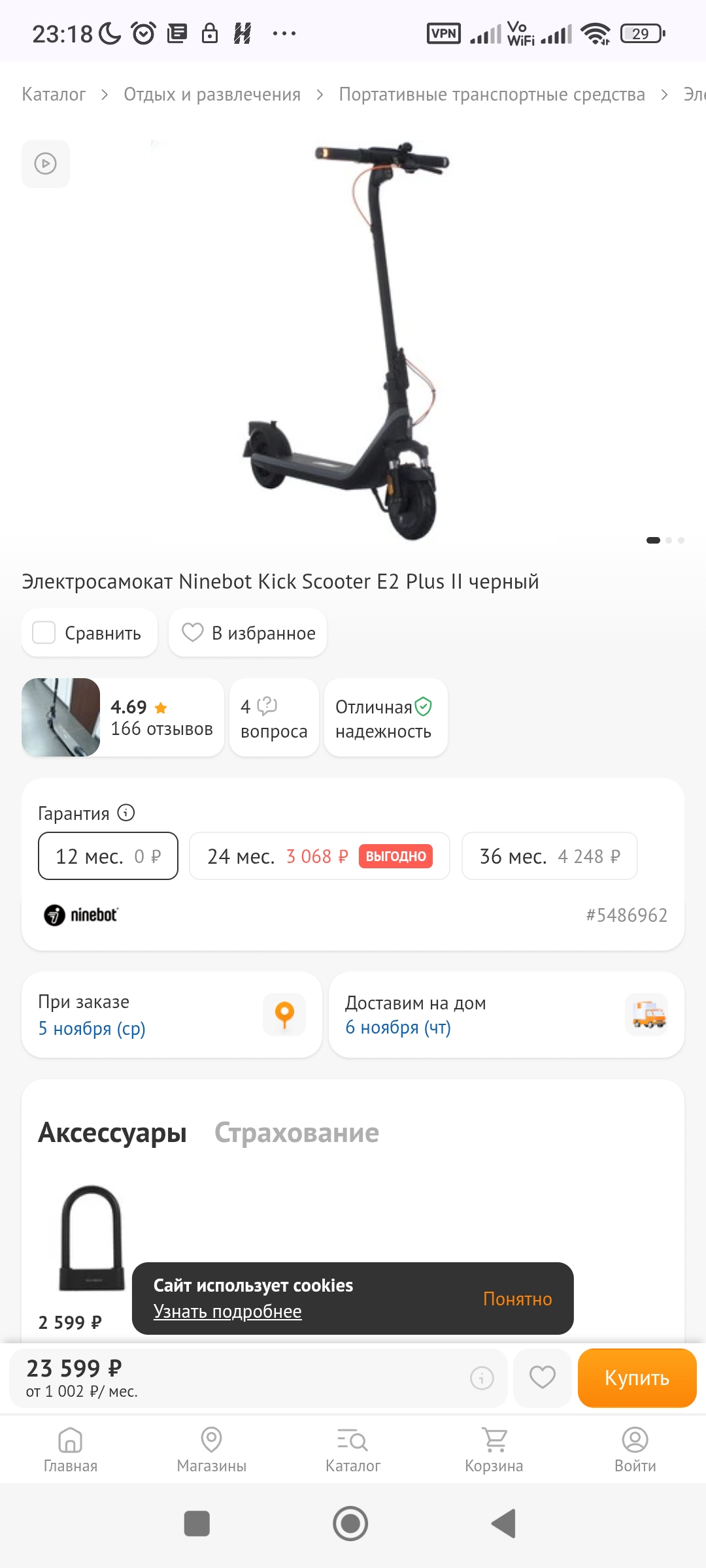Open Доставим на дом delivery details
This screenshot has height=1568, width=706.
click(507, 1015)
